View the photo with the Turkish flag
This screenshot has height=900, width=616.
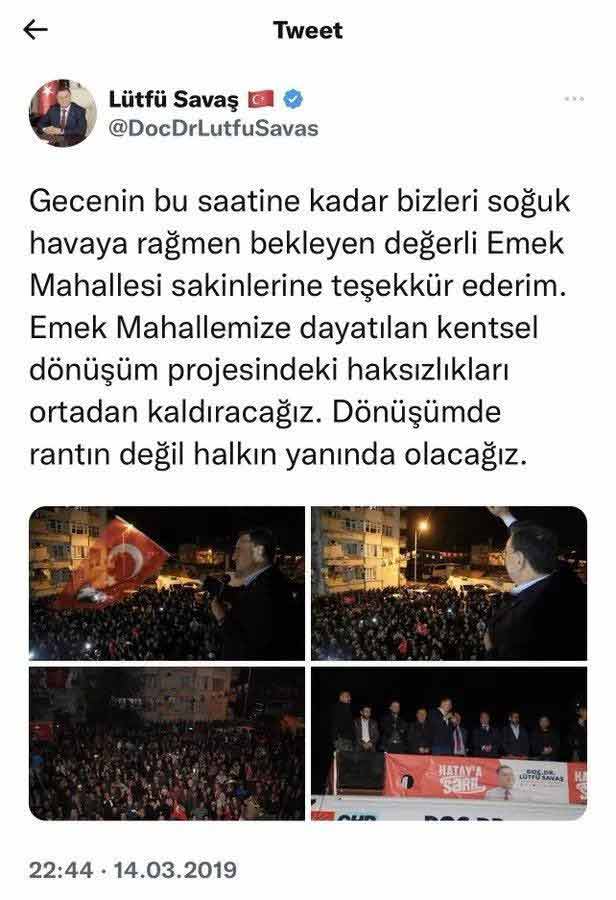point(167,583)
